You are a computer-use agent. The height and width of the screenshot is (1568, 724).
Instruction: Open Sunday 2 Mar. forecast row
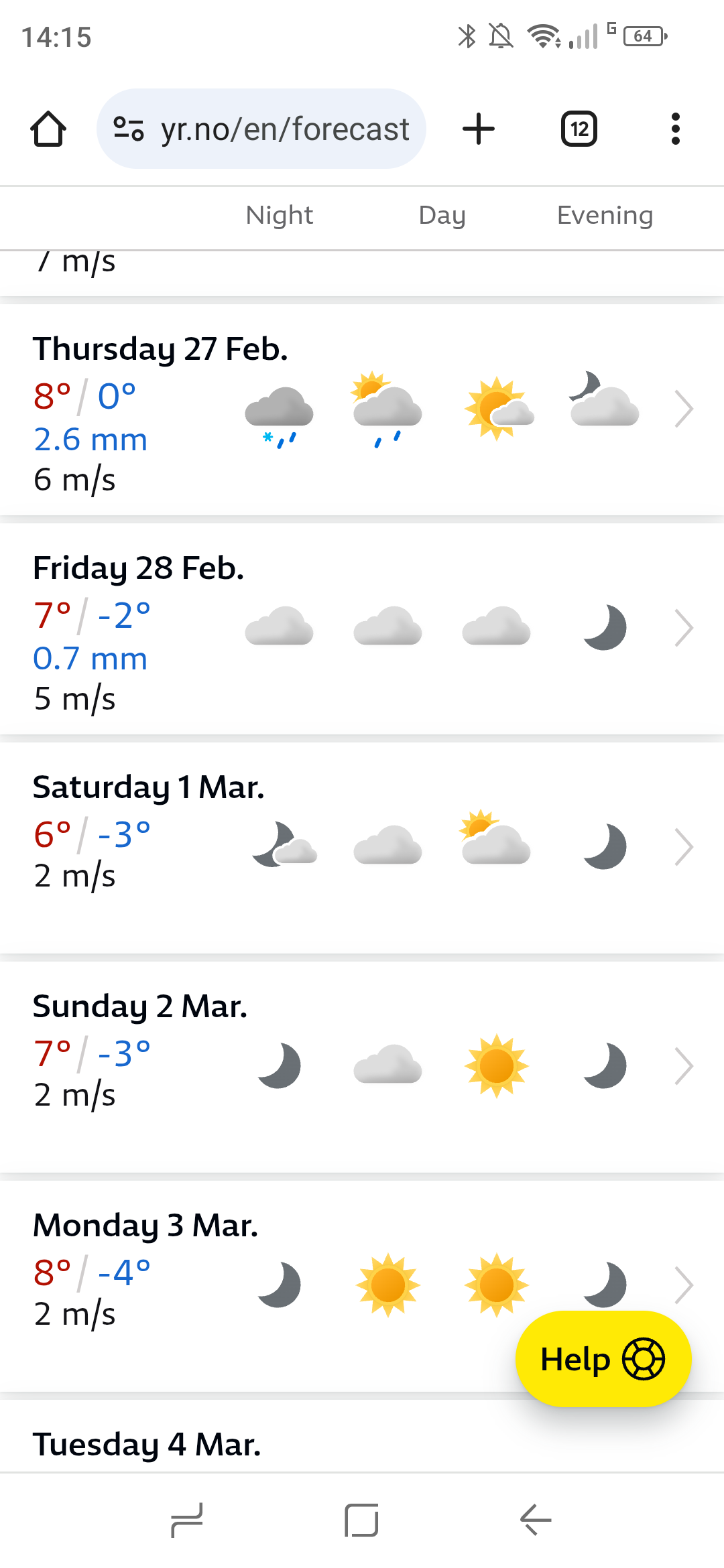683,1066
